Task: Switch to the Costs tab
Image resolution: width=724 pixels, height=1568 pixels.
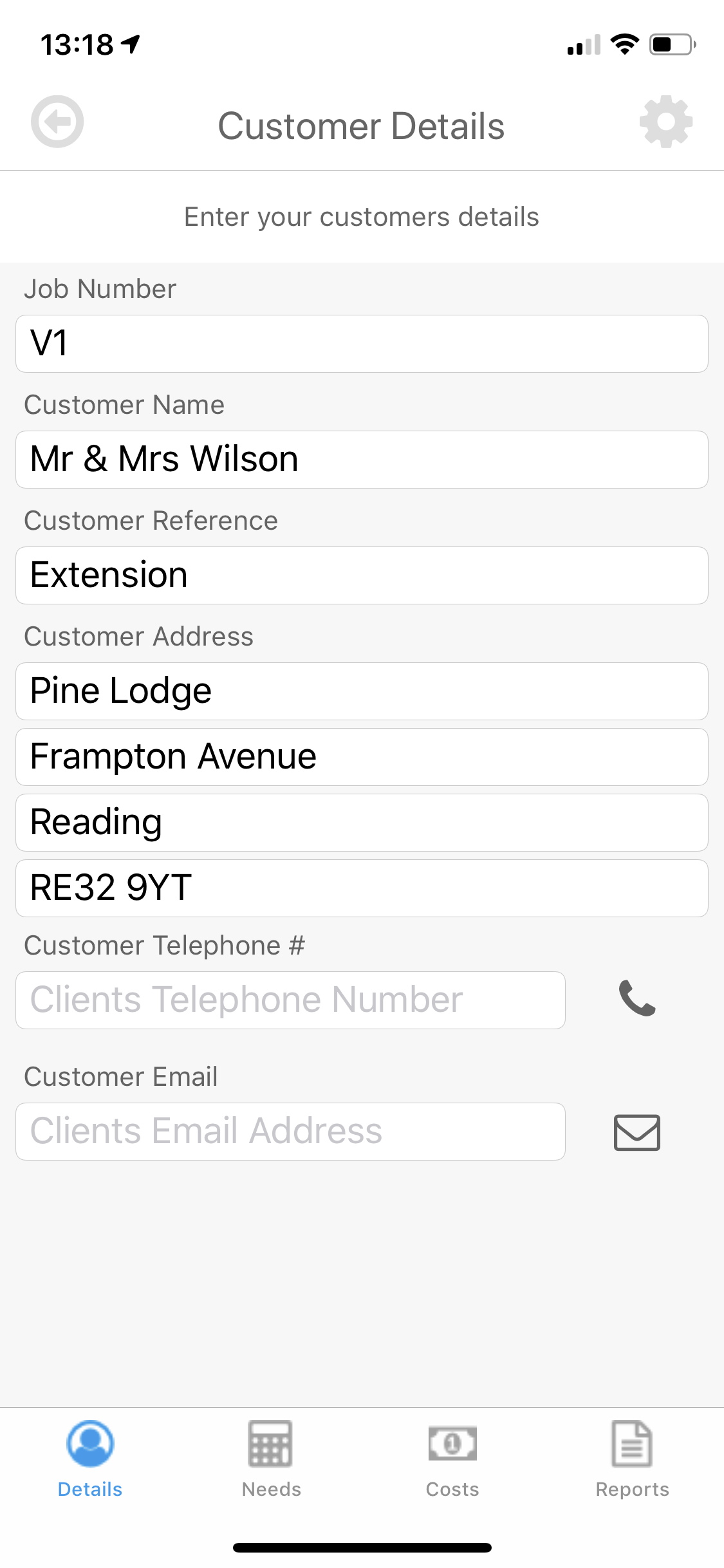Action: click(x=452, y=1459)
